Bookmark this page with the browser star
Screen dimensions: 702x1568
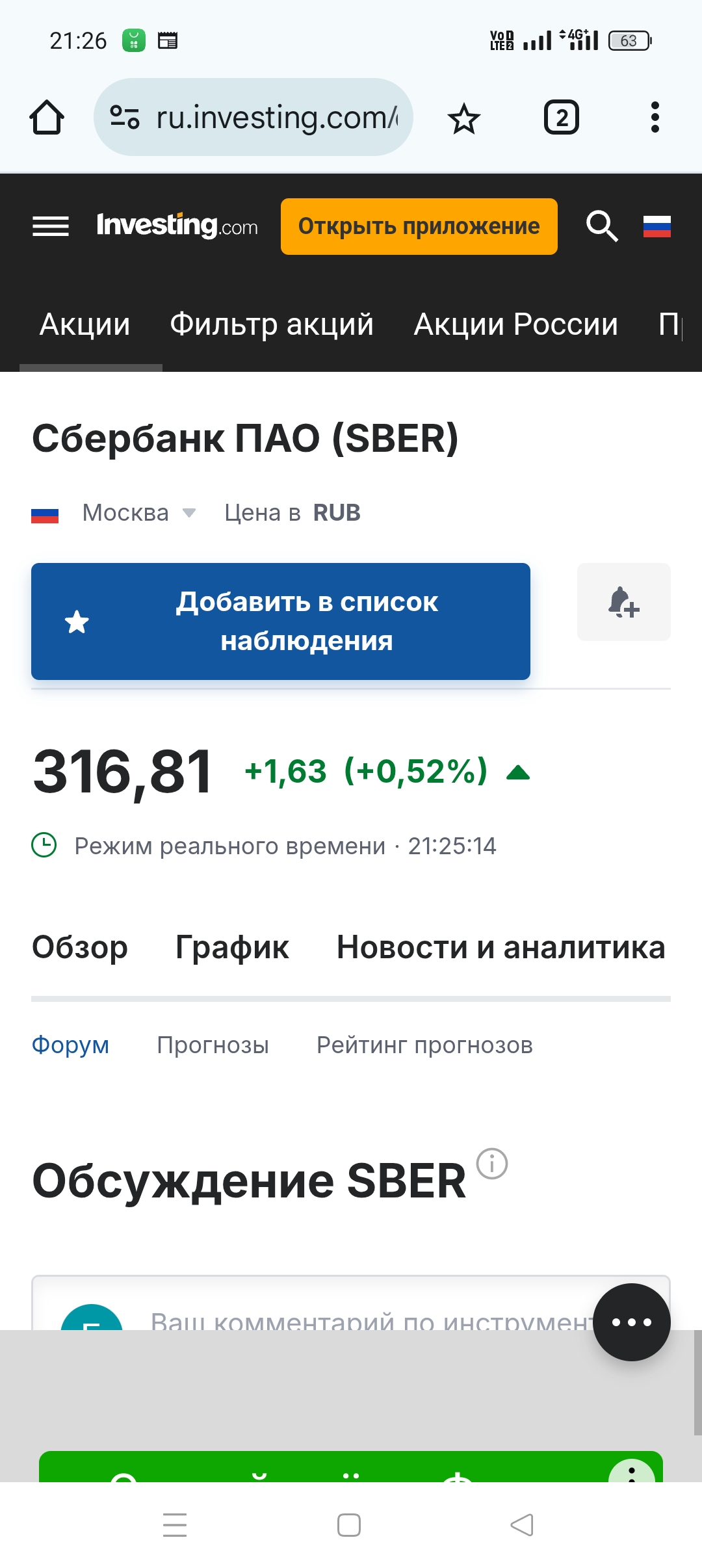(x=463, y=118)
